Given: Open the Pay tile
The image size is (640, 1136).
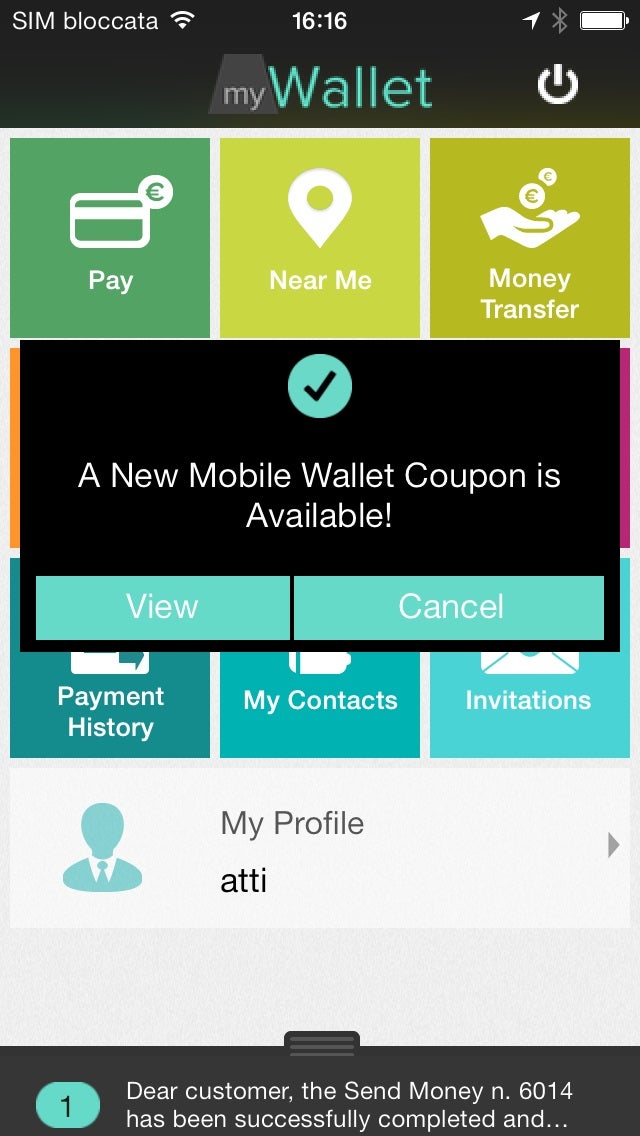Looking at the screenshot, I should (110, 238).
